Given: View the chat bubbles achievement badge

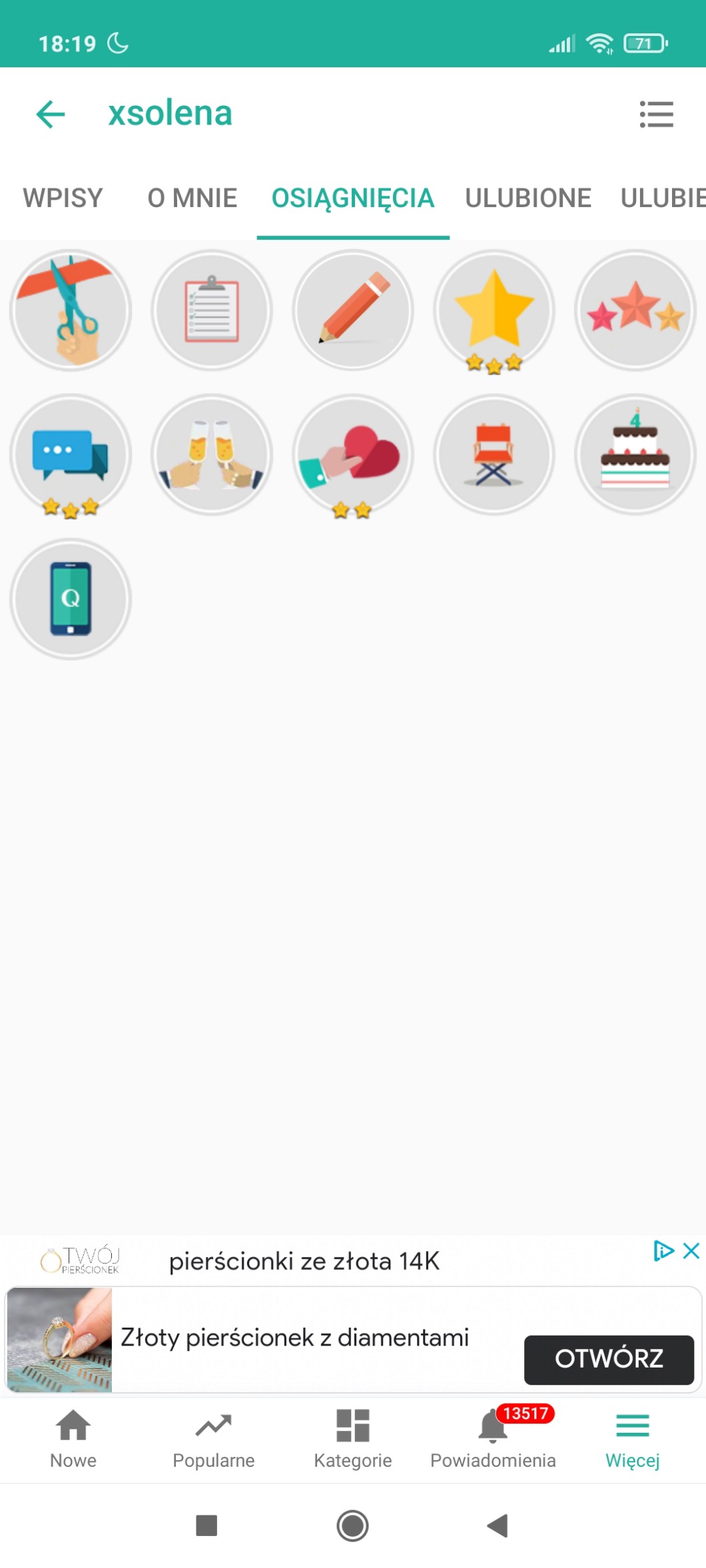Looking at the screenshot, I should [x=71, y=455].
